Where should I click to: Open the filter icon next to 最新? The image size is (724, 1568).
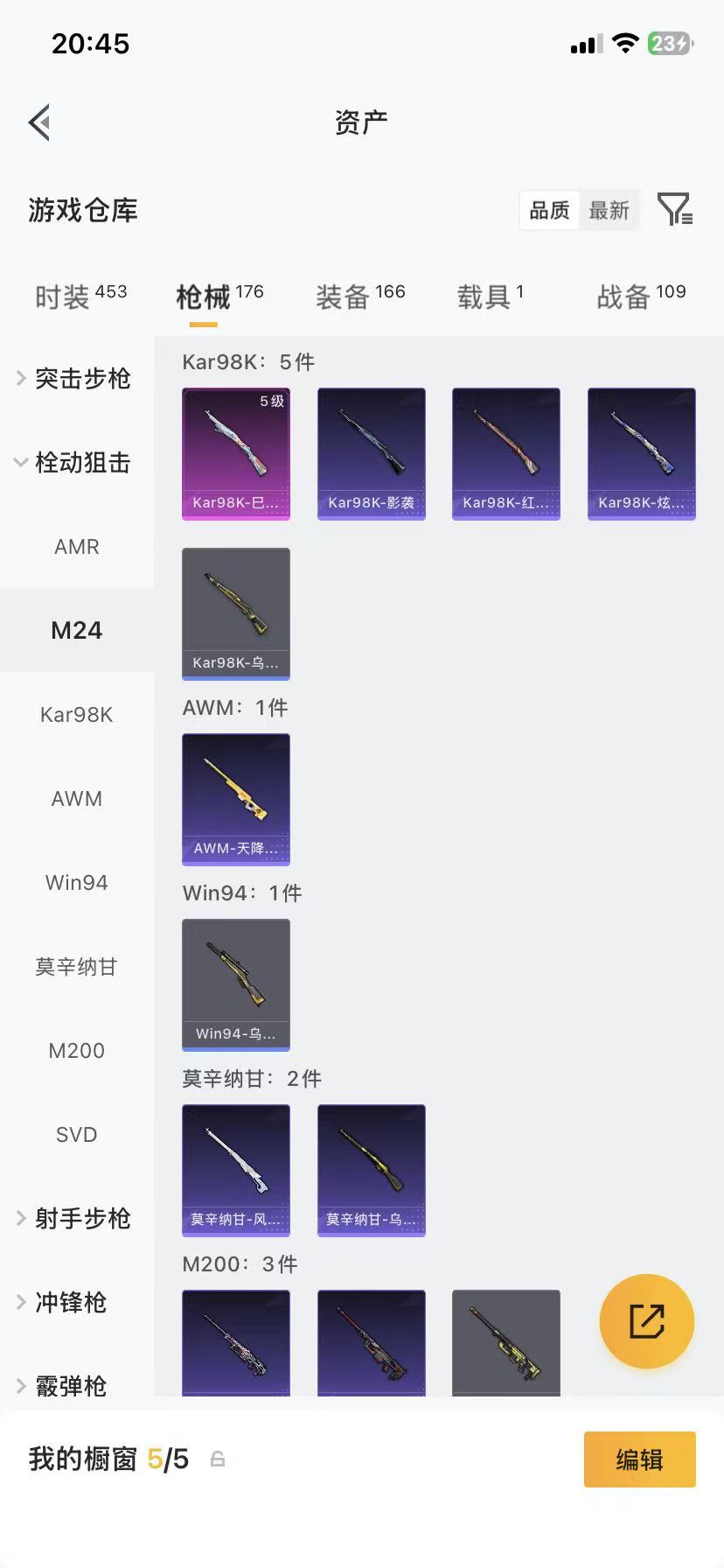pos(674,210)
